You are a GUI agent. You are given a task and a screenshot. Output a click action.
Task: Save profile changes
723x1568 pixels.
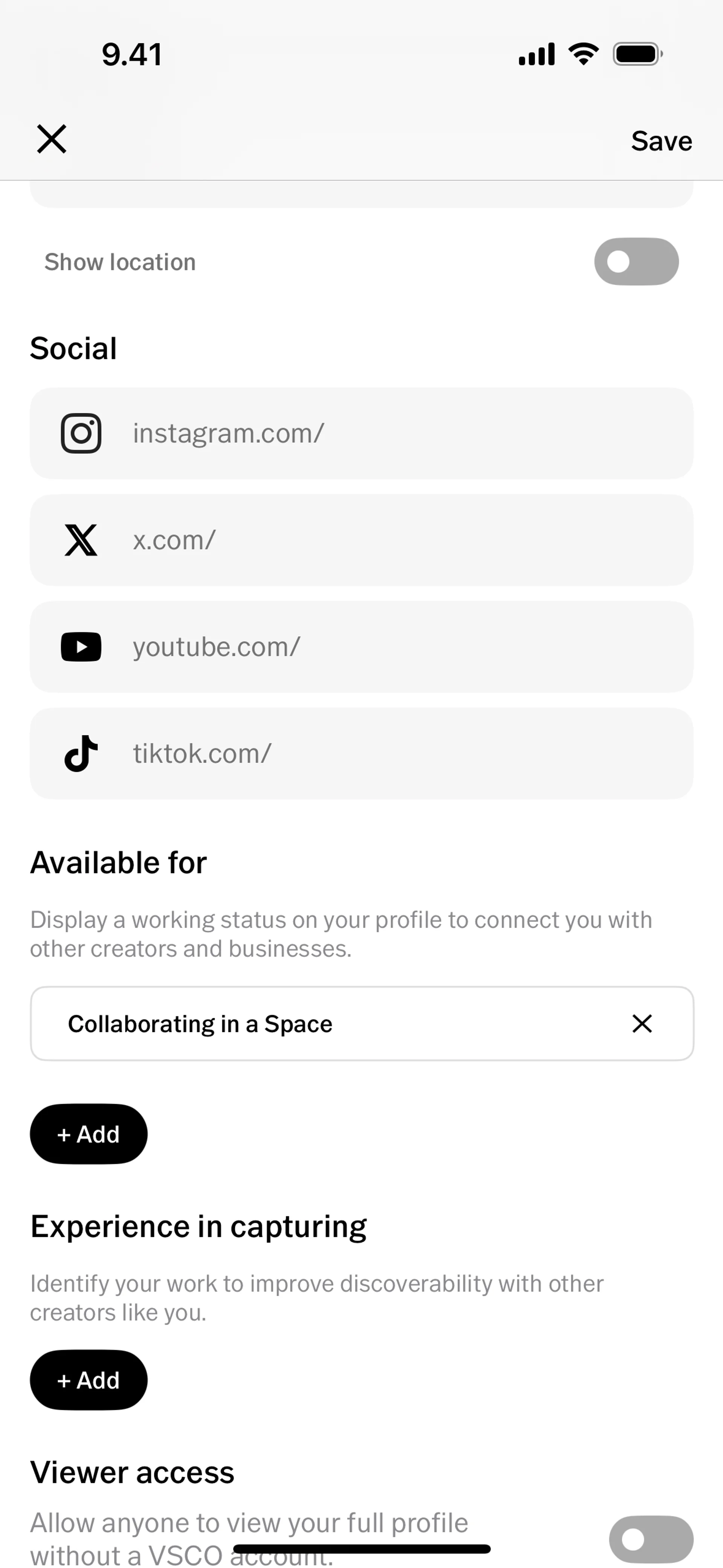tap(661, 141)
